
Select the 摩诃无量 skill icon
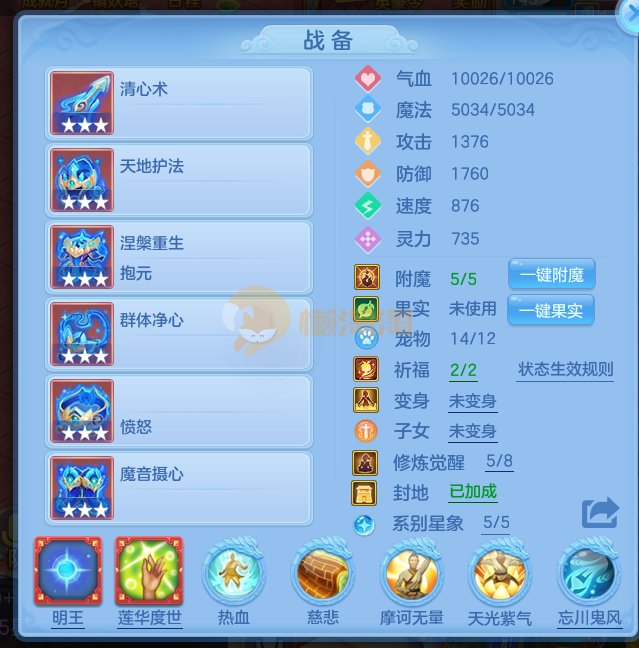(412, 574)
